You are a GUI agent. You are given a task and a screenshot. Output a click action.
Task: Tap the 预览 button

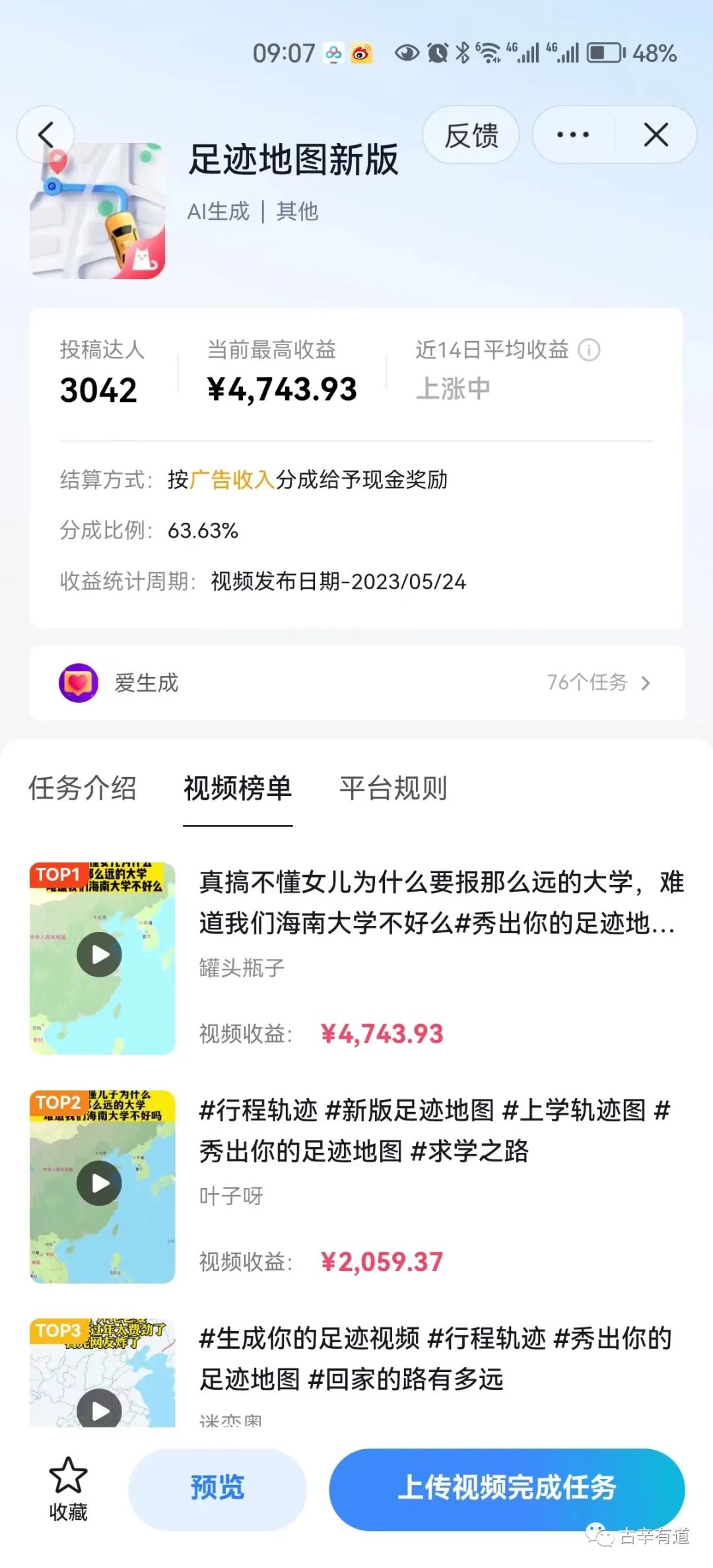217,1489
